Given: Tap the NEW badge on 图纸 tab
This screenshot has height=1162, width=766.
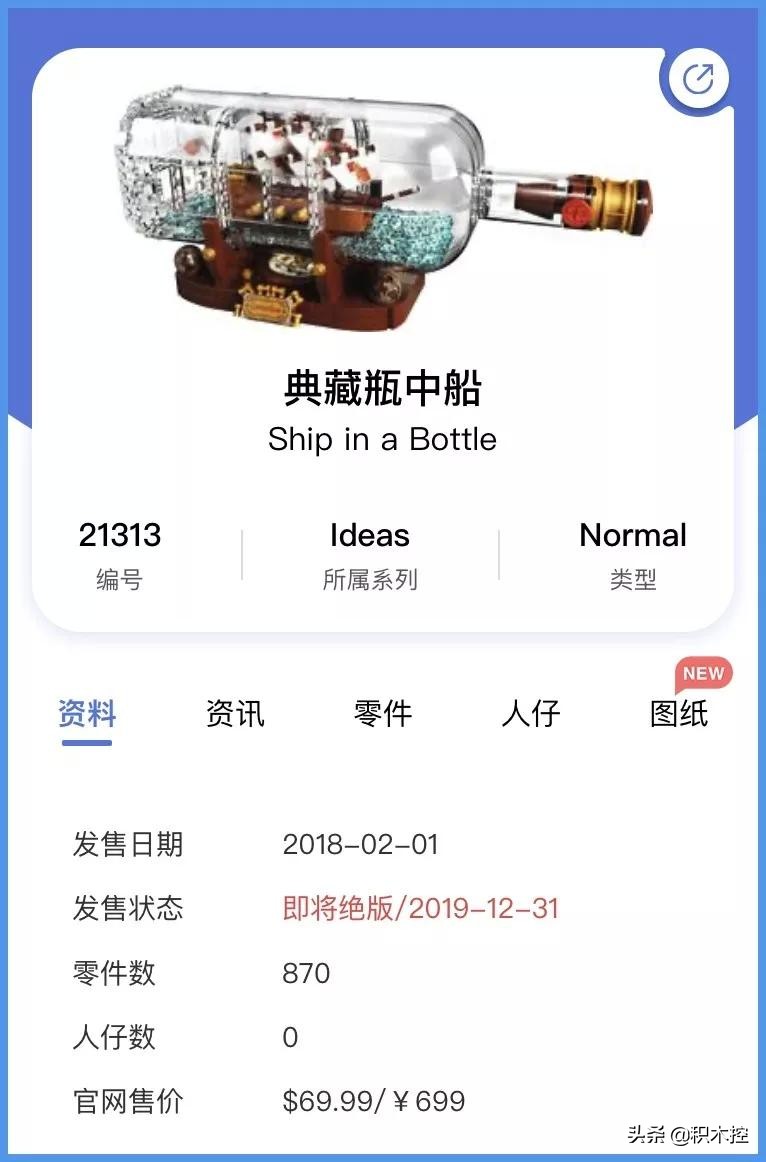Looking at the screenshot, I should [x=703, y=674].
